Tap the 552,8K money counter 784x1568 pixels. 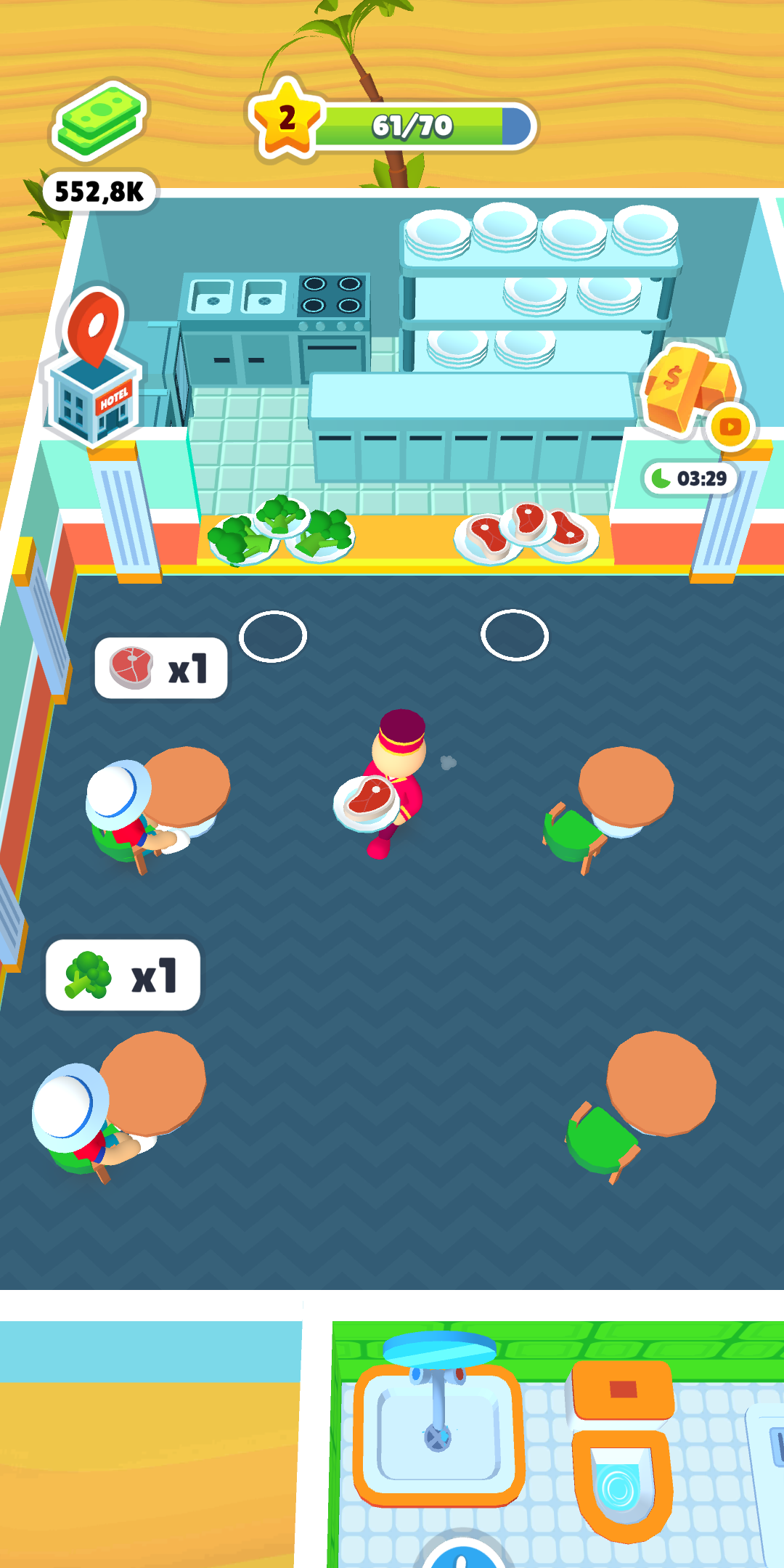(98, 191)
